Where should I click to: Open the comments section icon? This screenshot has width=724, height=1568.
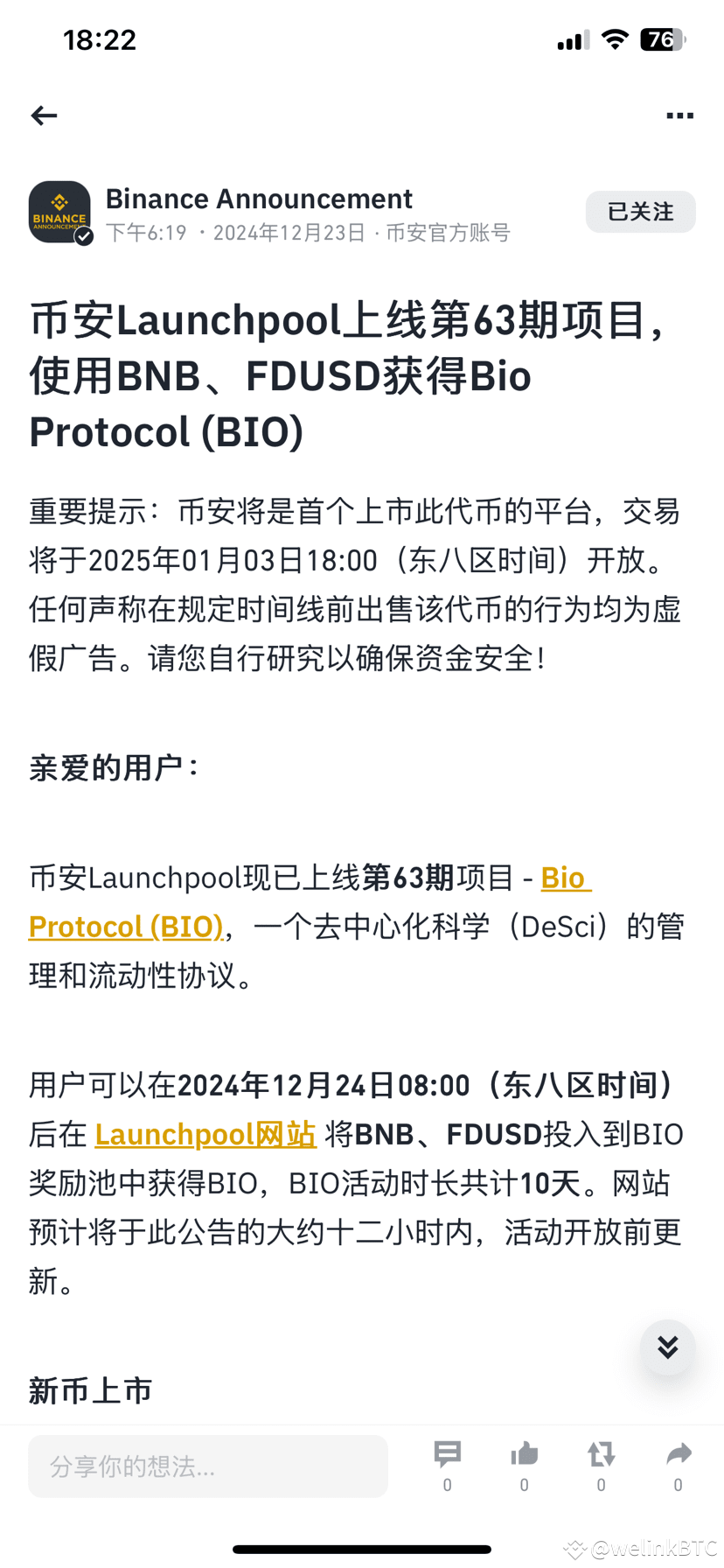pyautogui.click(x=447, y=1454)
